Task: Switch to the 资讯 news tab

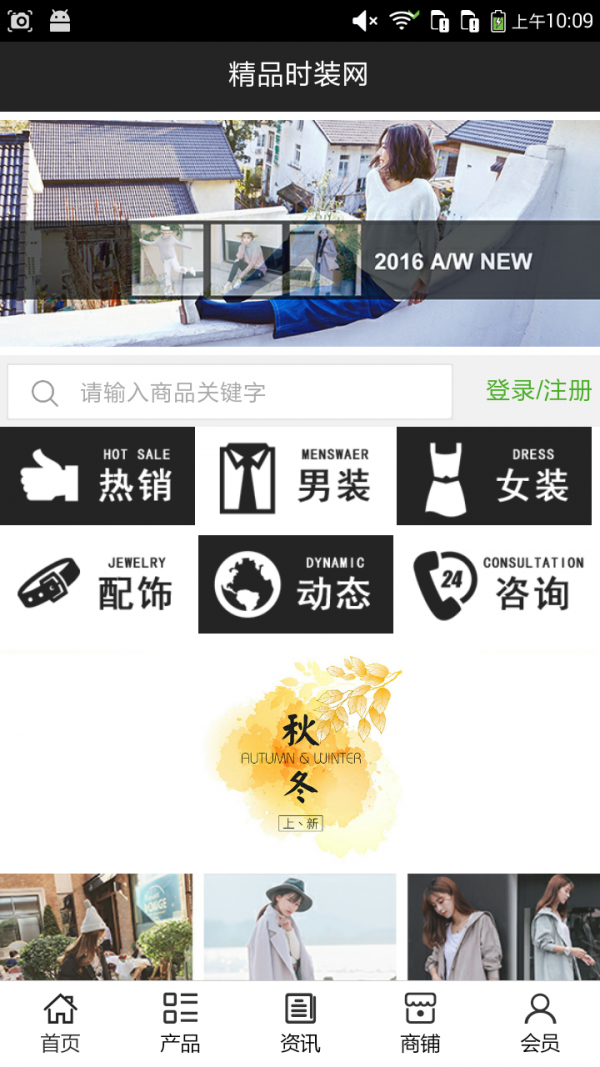Action: [300, 1022]
